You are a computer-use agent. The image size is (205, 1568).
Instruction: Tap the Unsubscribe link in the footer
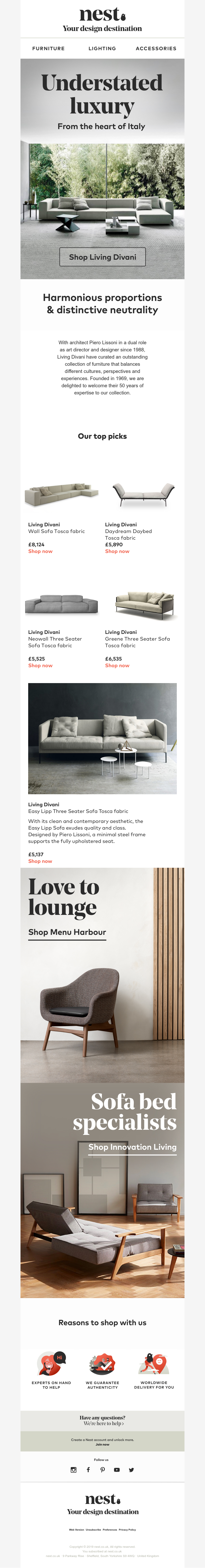coord(93,1530)
